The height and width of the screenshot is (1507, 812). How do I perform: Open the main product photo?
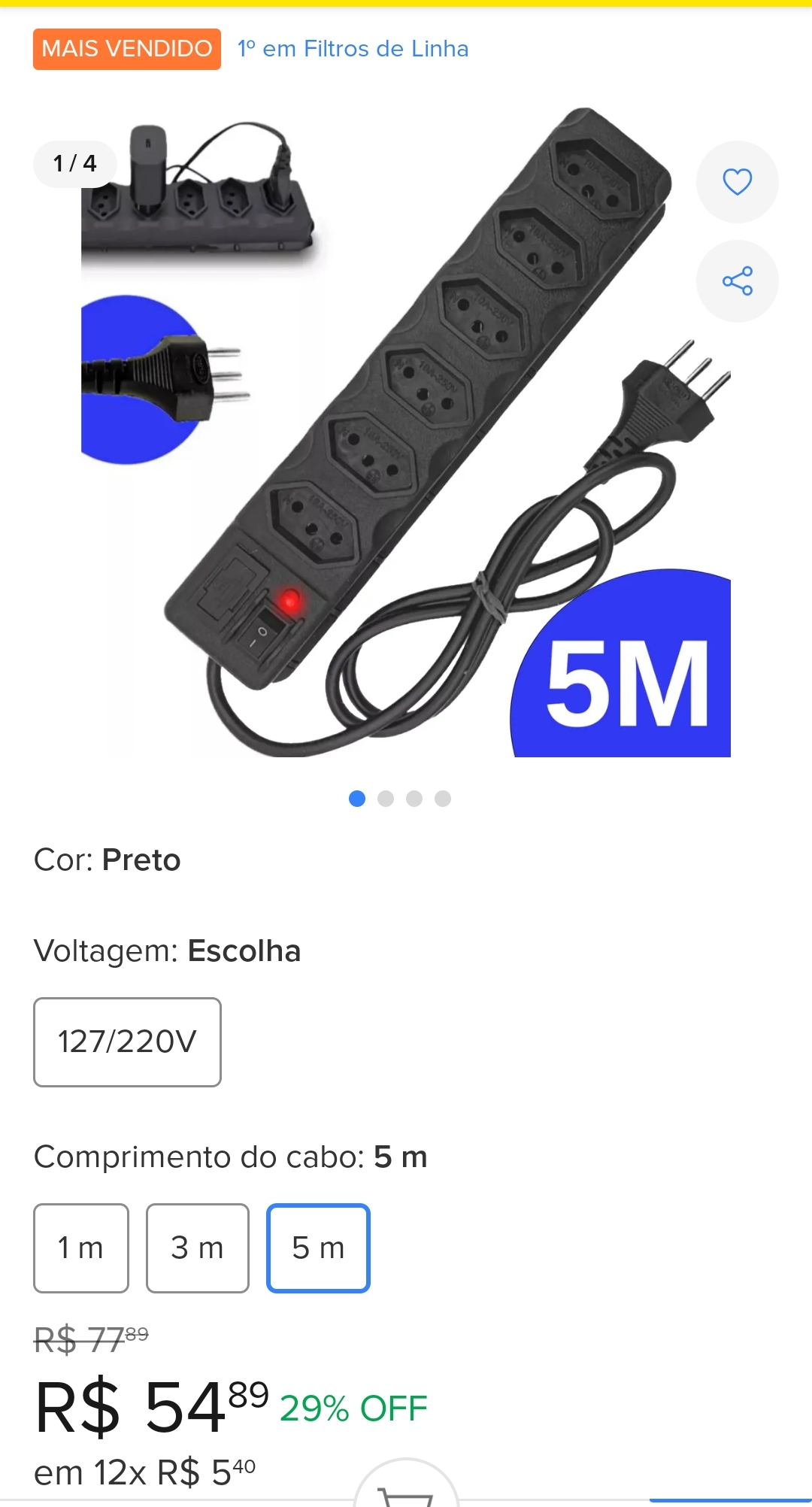(406, 432)
